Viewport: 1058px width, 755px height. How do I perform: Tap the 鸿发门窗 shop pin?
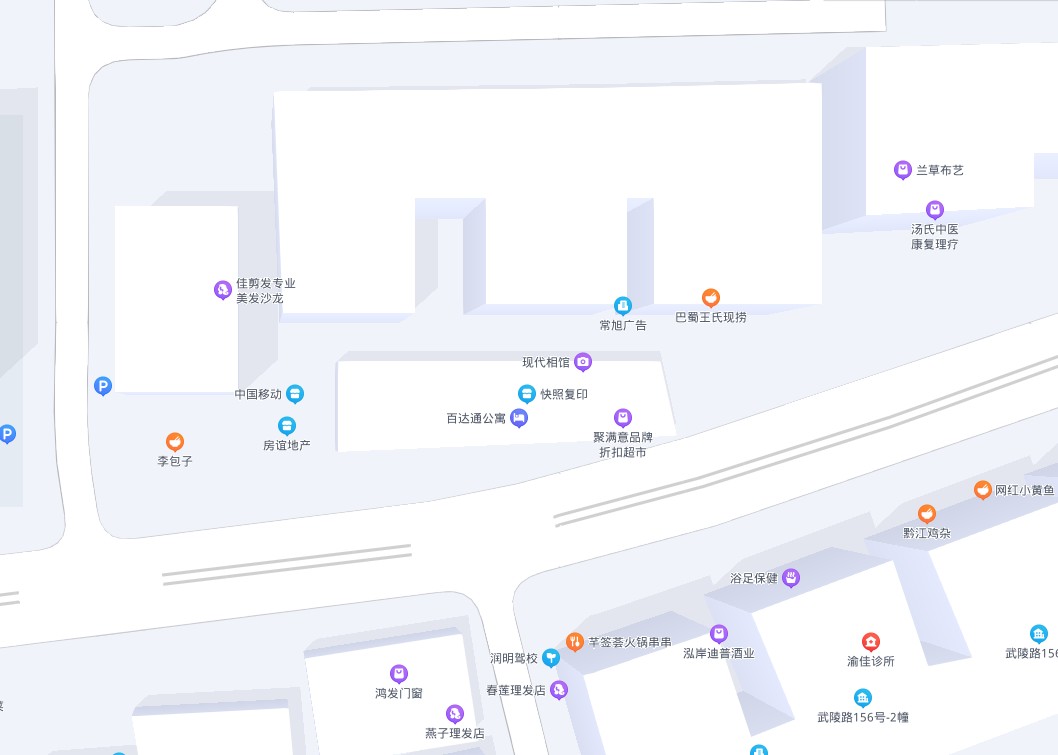pyautogui.click(x=399, y=673)
